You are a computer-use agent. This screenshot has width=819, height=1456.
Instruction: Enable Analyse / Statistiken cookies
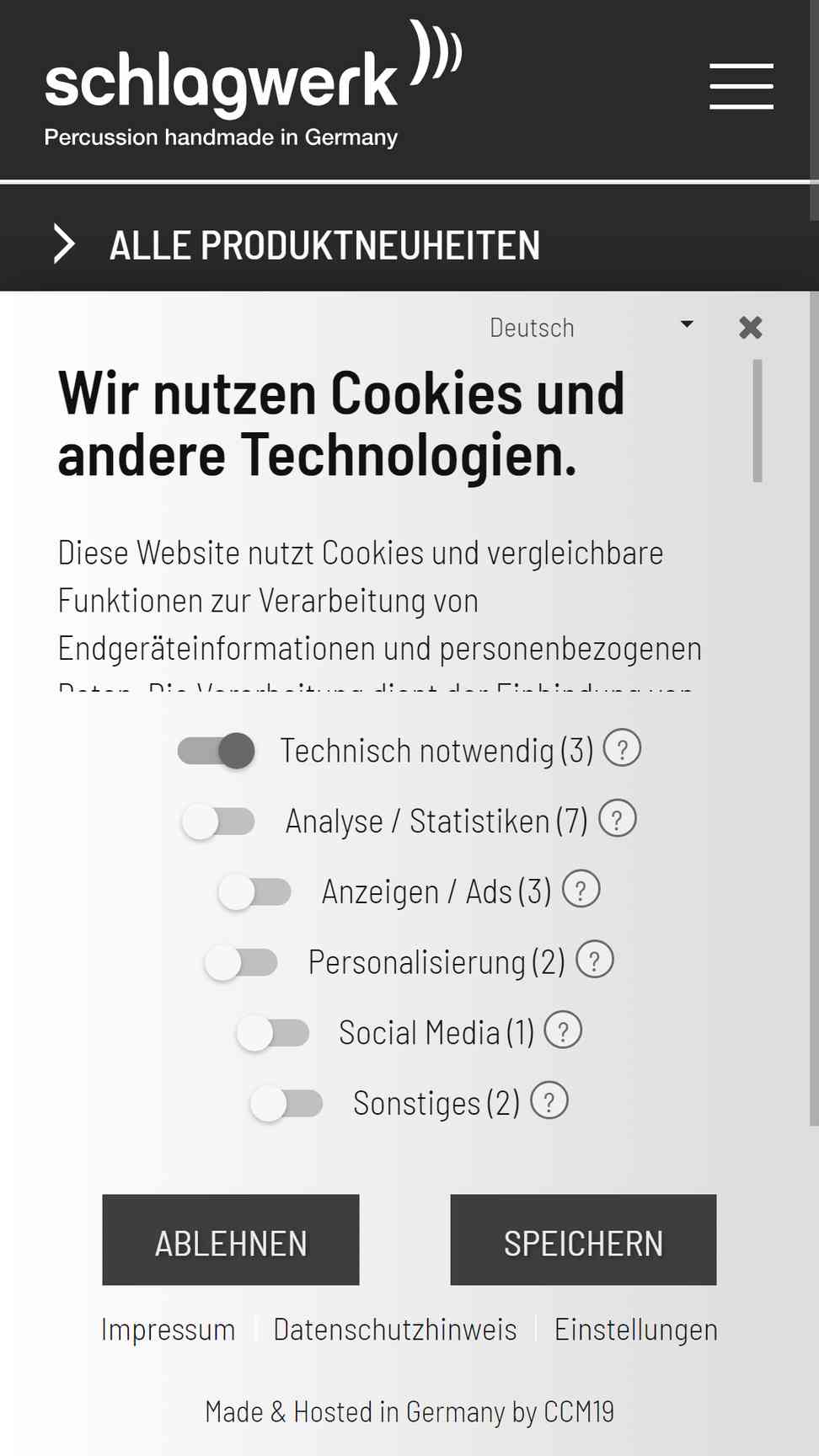point(219,821)
